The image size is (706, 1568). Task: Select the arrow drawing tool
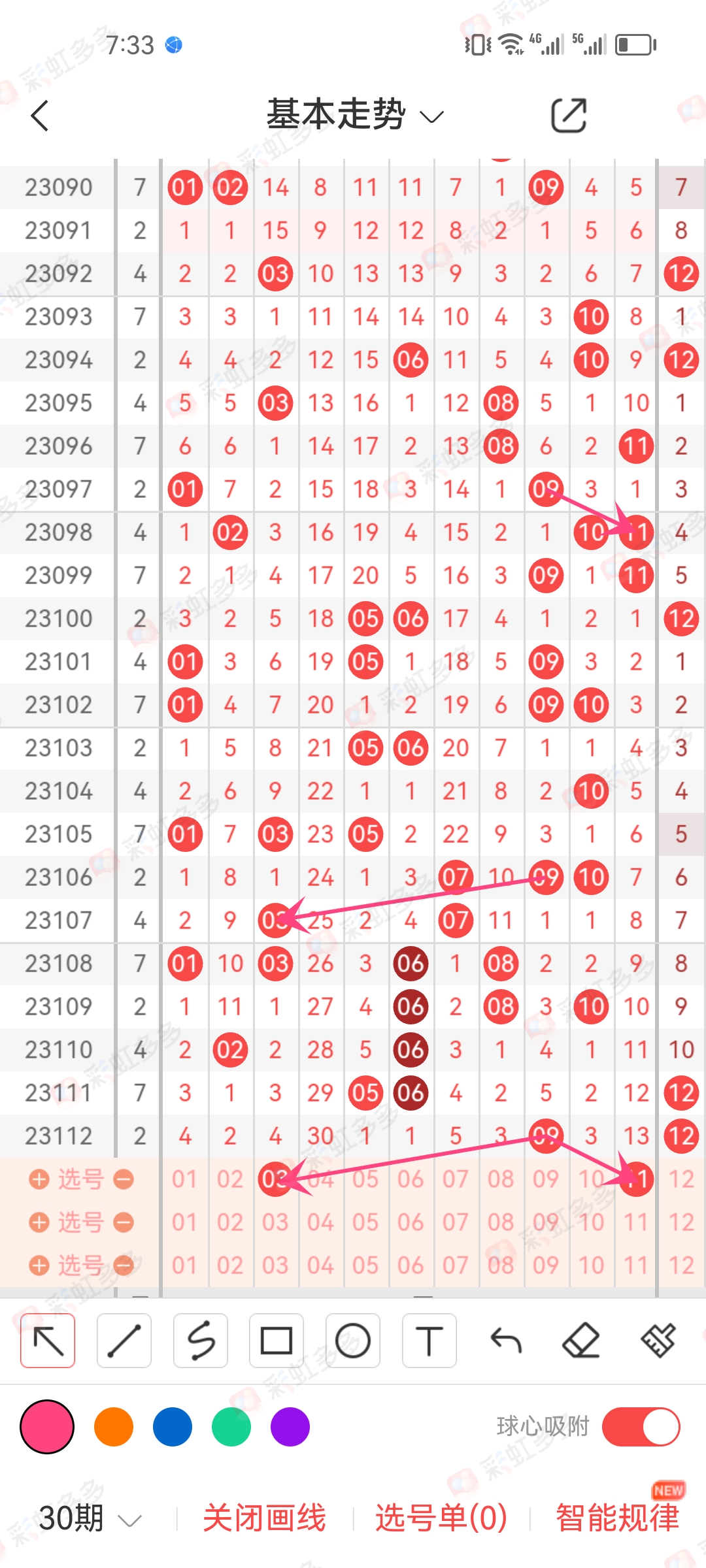point(48,1341)
